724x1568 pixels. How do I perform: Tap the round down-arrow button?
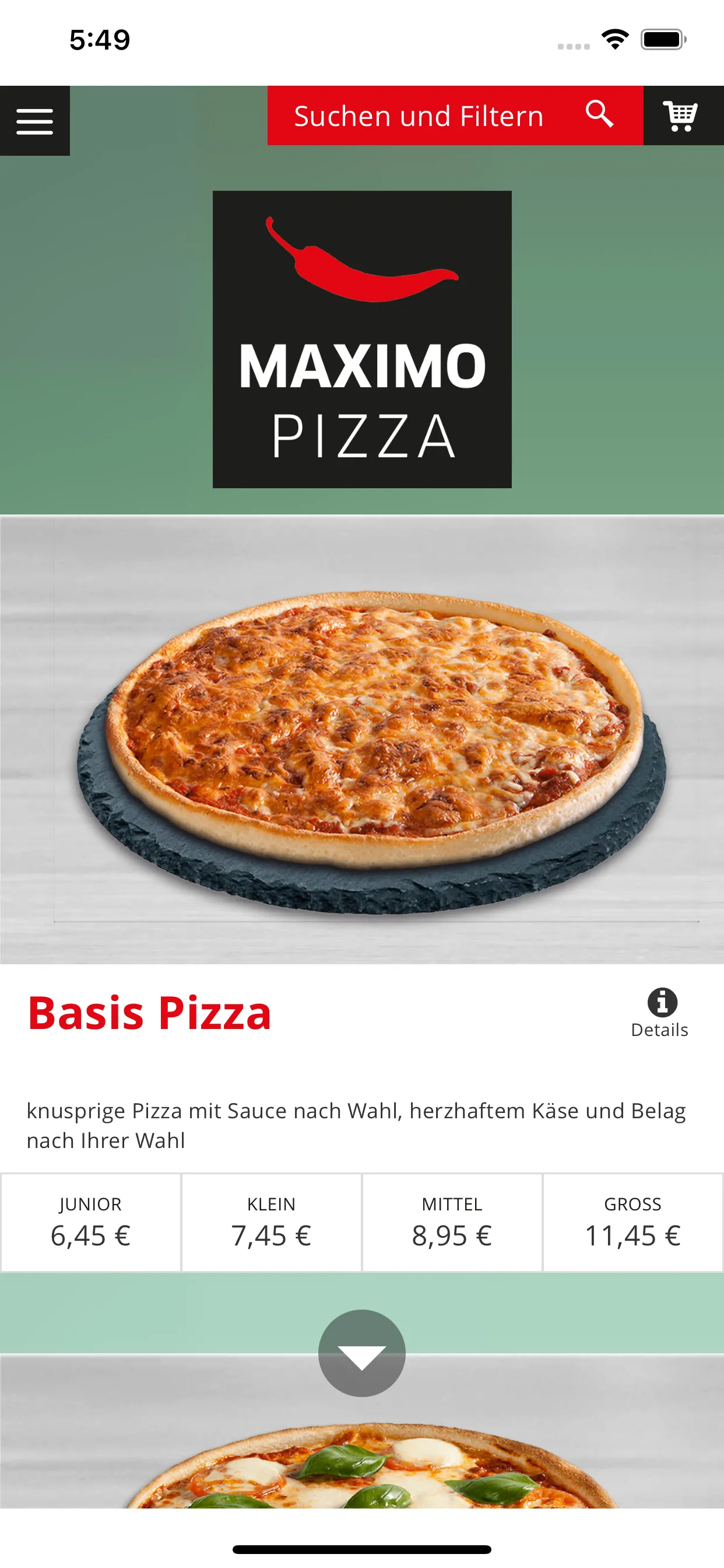click(362, 1353)
